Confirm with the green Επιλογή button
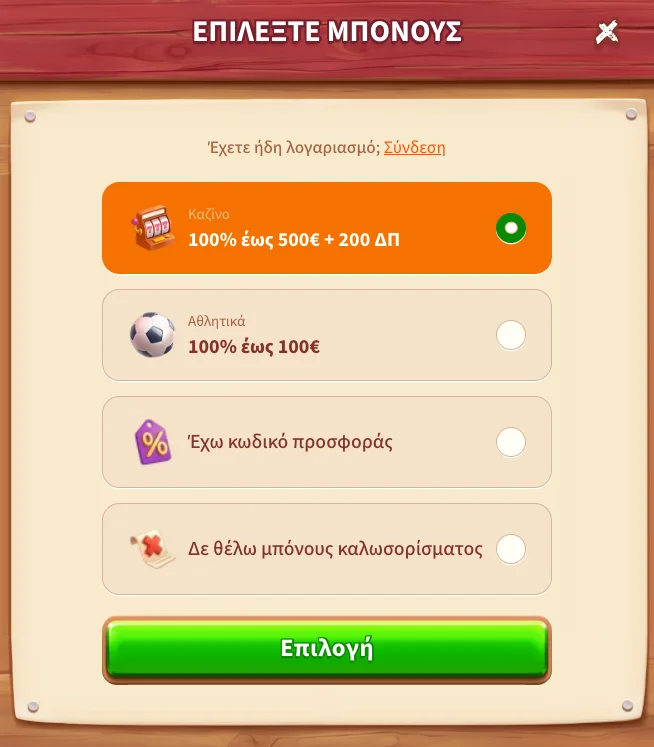This screenshot has width=654, height=747. [x=327, y=649]
